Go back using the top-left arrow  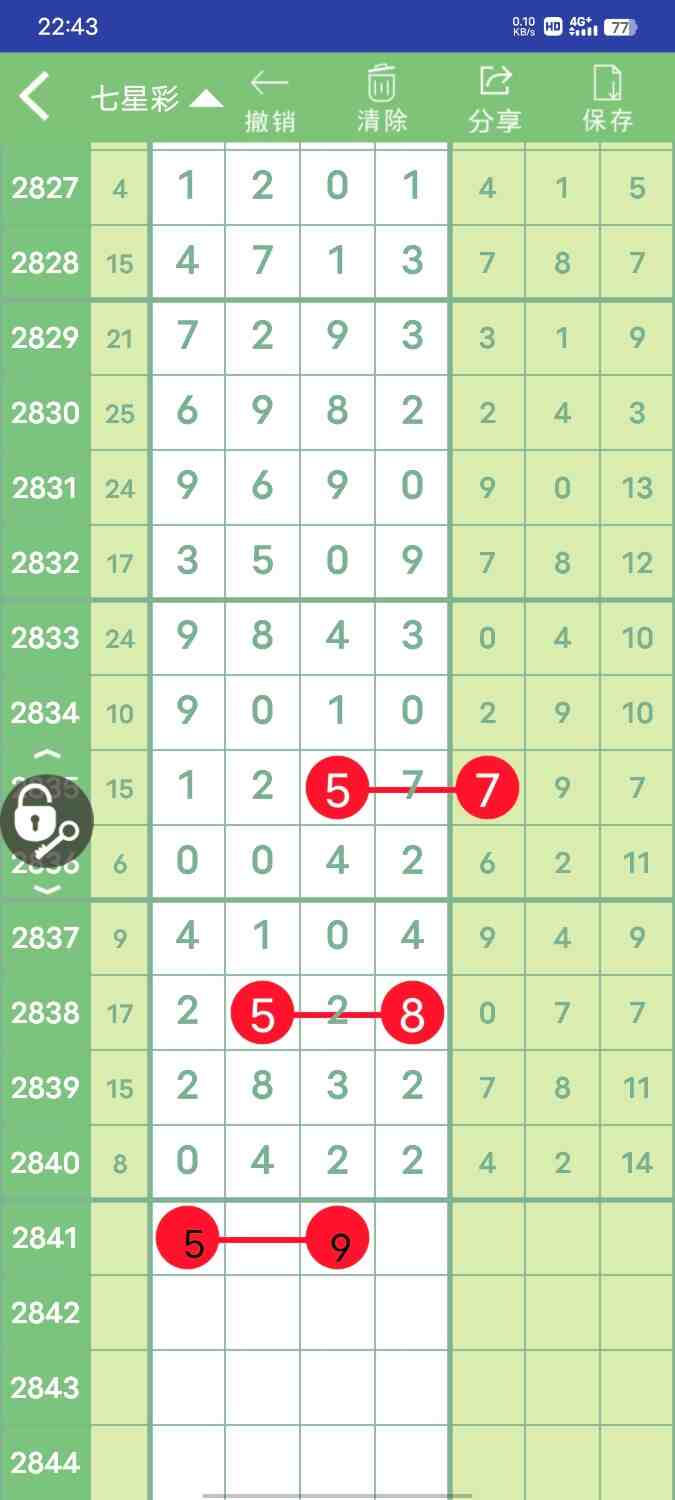[x=35, y=98]
